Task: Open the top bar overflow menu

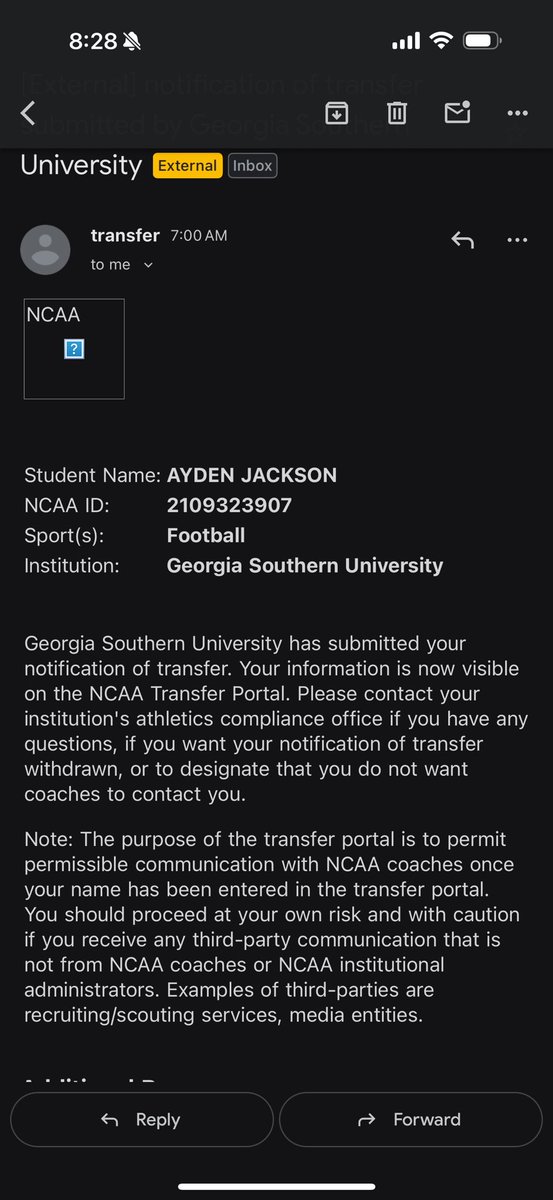Action: 517,113
